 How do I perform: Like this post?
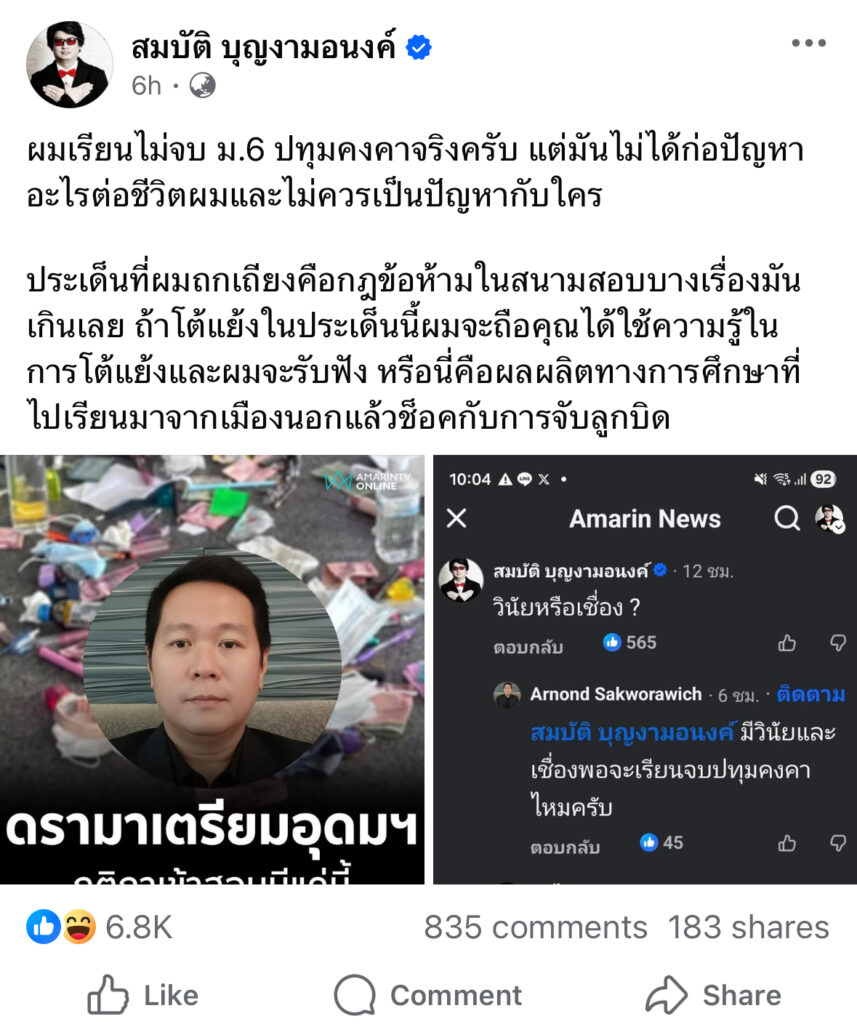143,995
